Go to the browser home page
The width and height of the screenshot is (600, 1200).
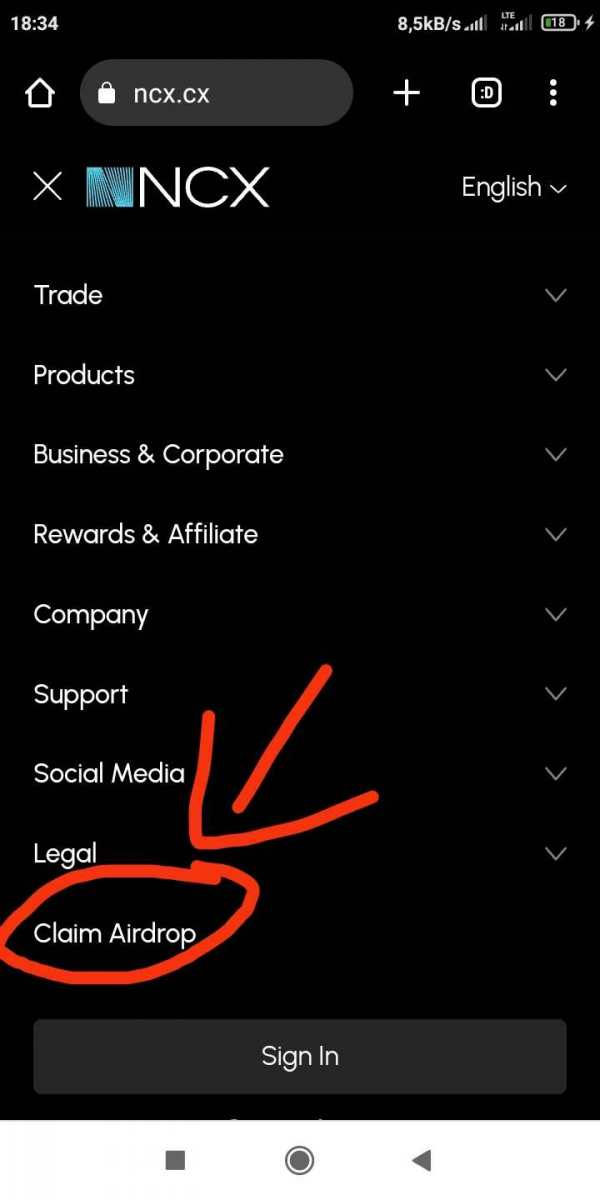[39, 94]
